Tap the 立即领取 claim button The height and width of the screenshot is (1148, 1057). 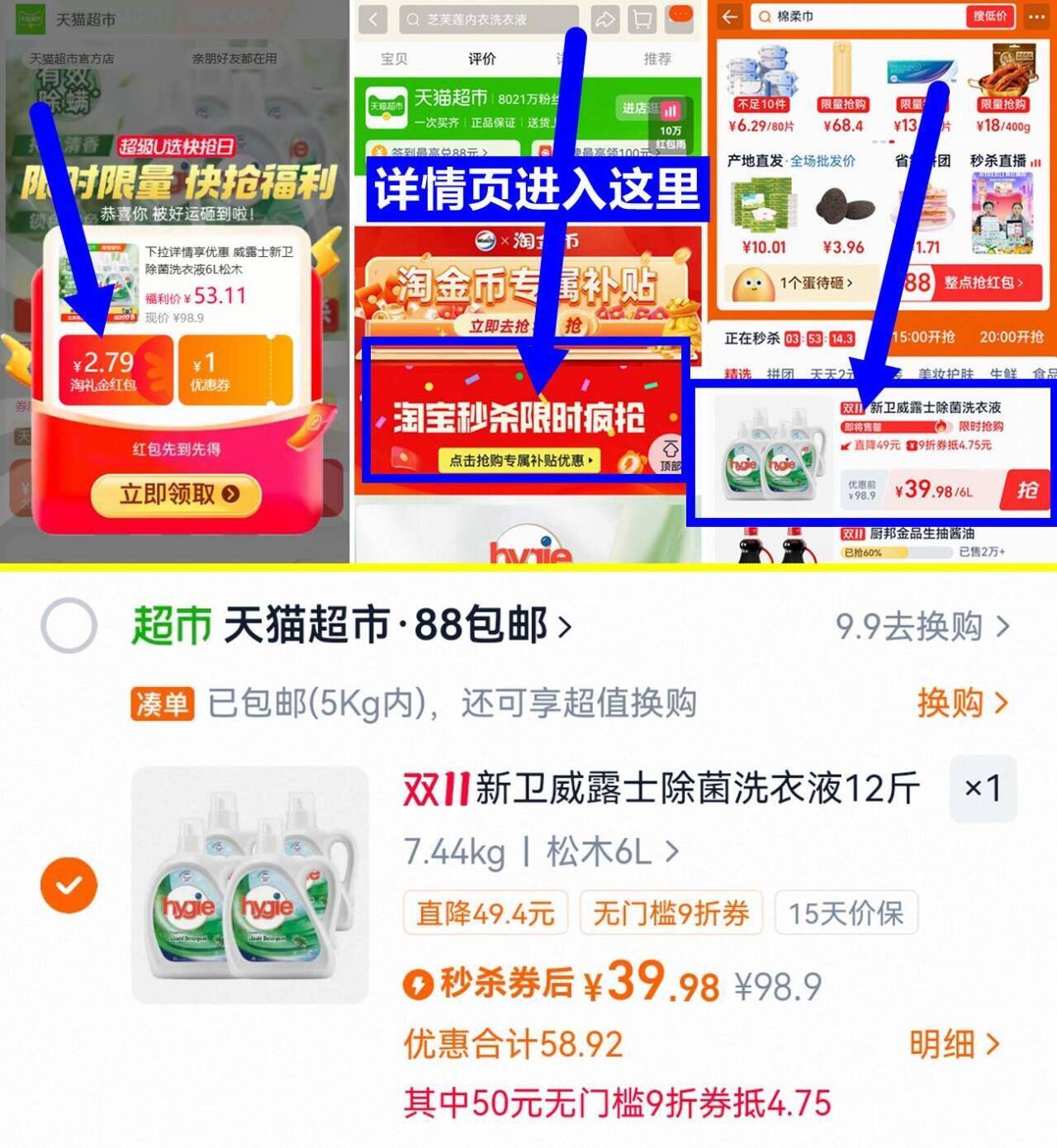(176, 494)
